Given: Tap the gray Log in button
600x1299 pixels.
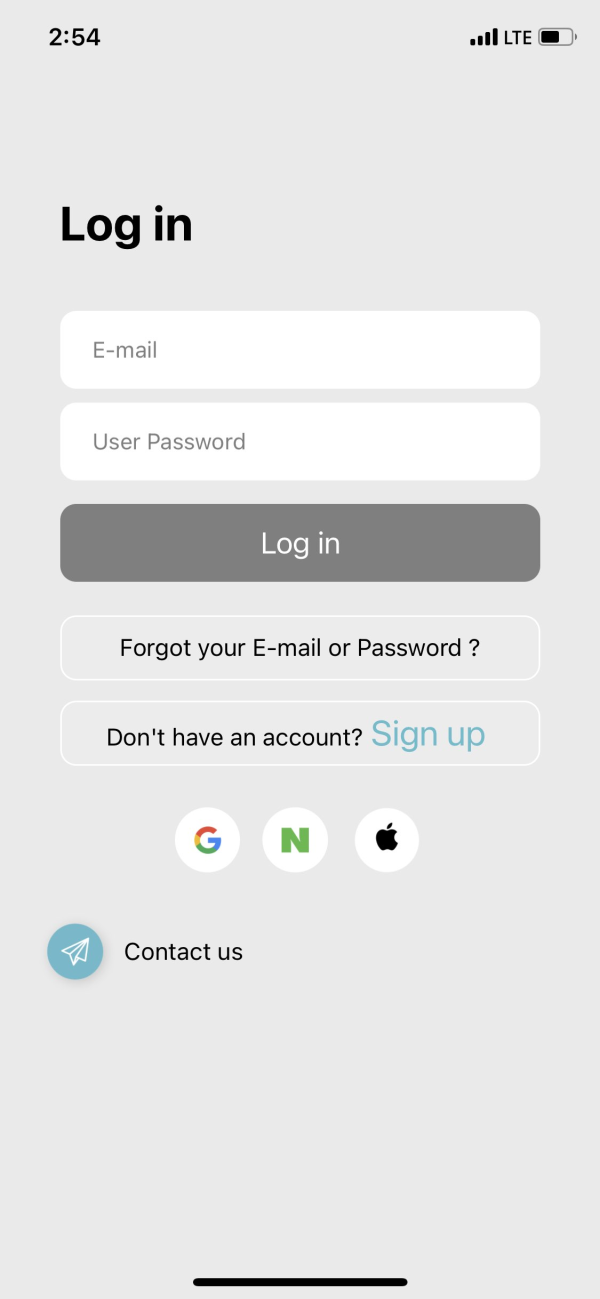Looking at the screenshot, I should tap(300, 543).
